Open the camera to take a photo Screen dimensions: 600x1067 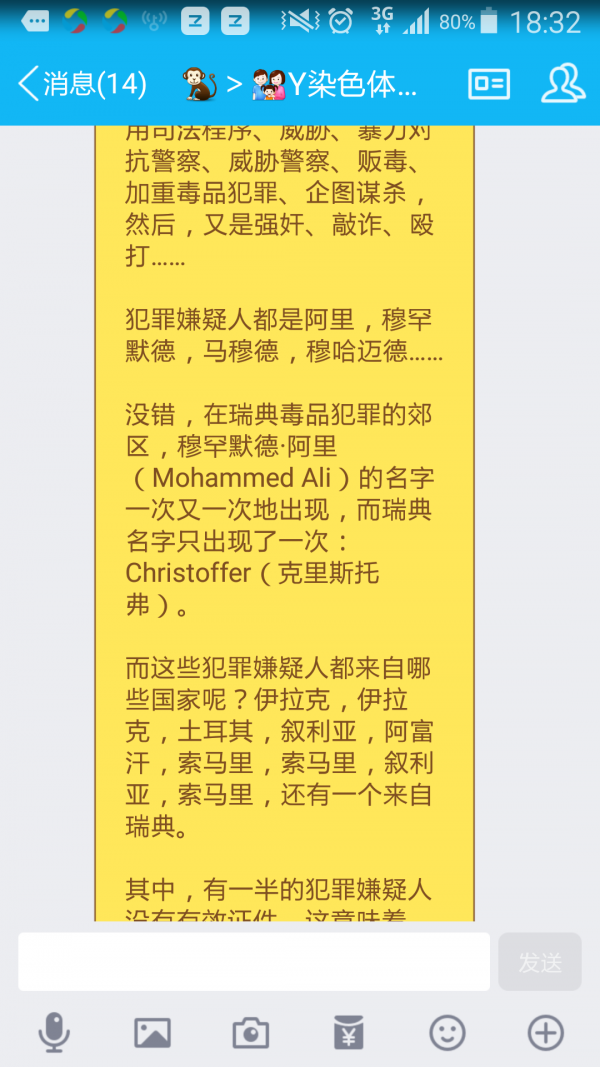click(250, 1032)
